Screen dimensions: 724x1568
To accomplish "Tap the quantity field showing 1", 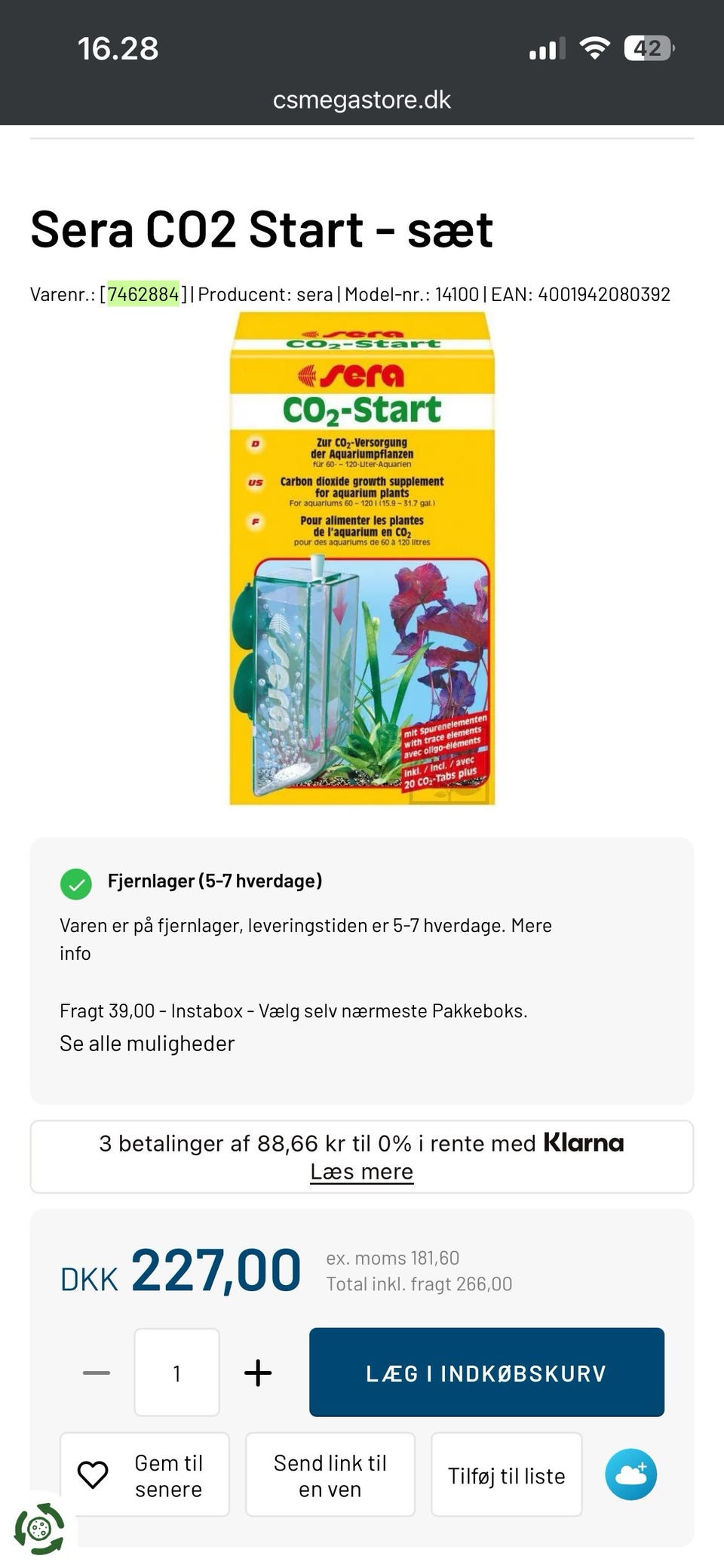I will pyautogui.click(x=177, y=1373).
